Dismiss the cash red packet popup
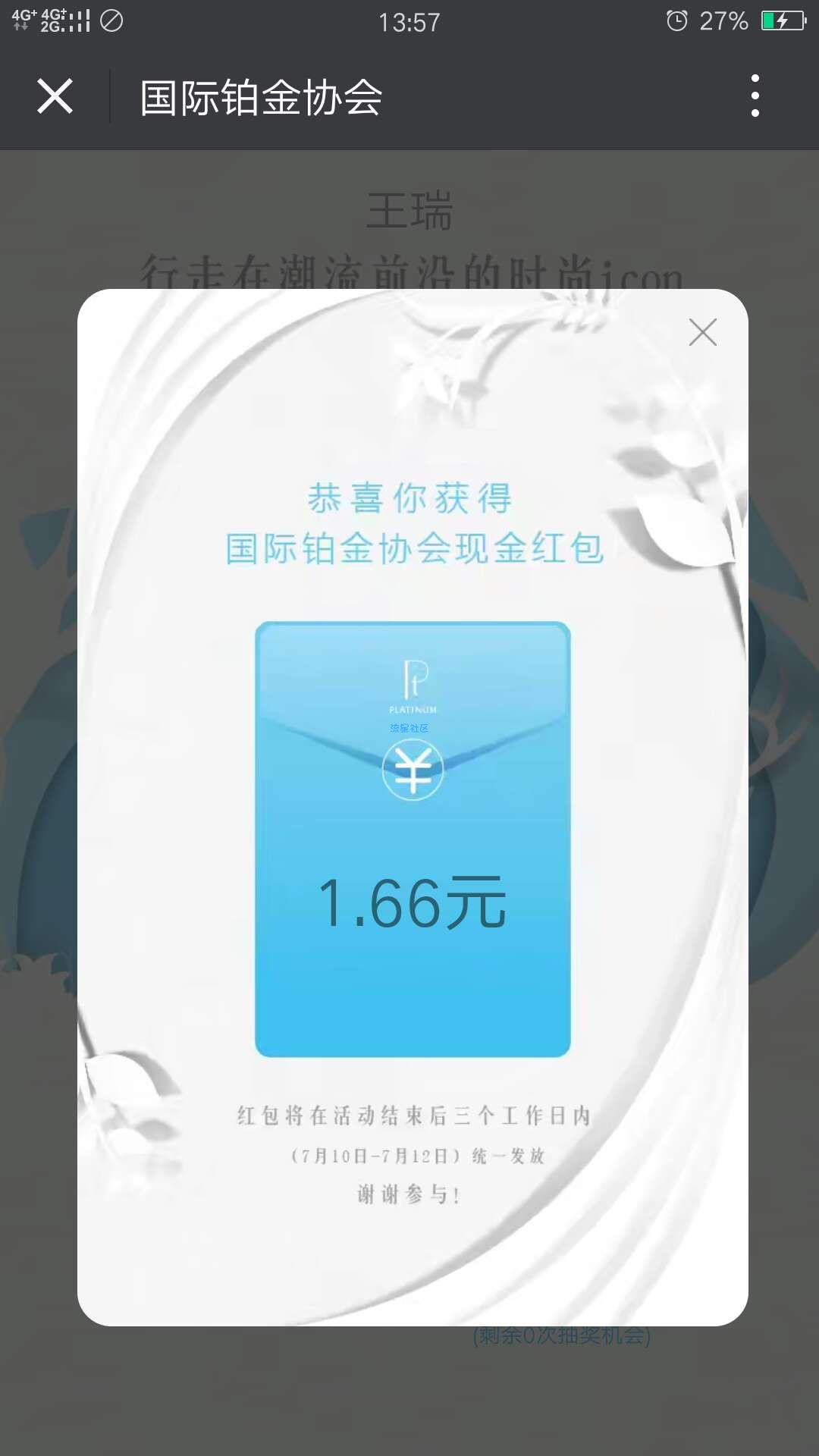 (x=702, y=332)
